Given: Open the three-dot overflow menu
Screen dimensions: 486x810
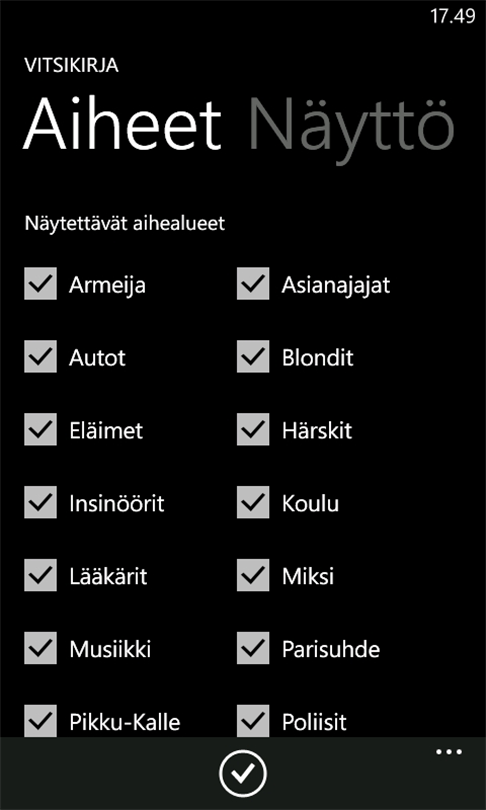Looking at the screenshot, I should (x=449, y=752).
